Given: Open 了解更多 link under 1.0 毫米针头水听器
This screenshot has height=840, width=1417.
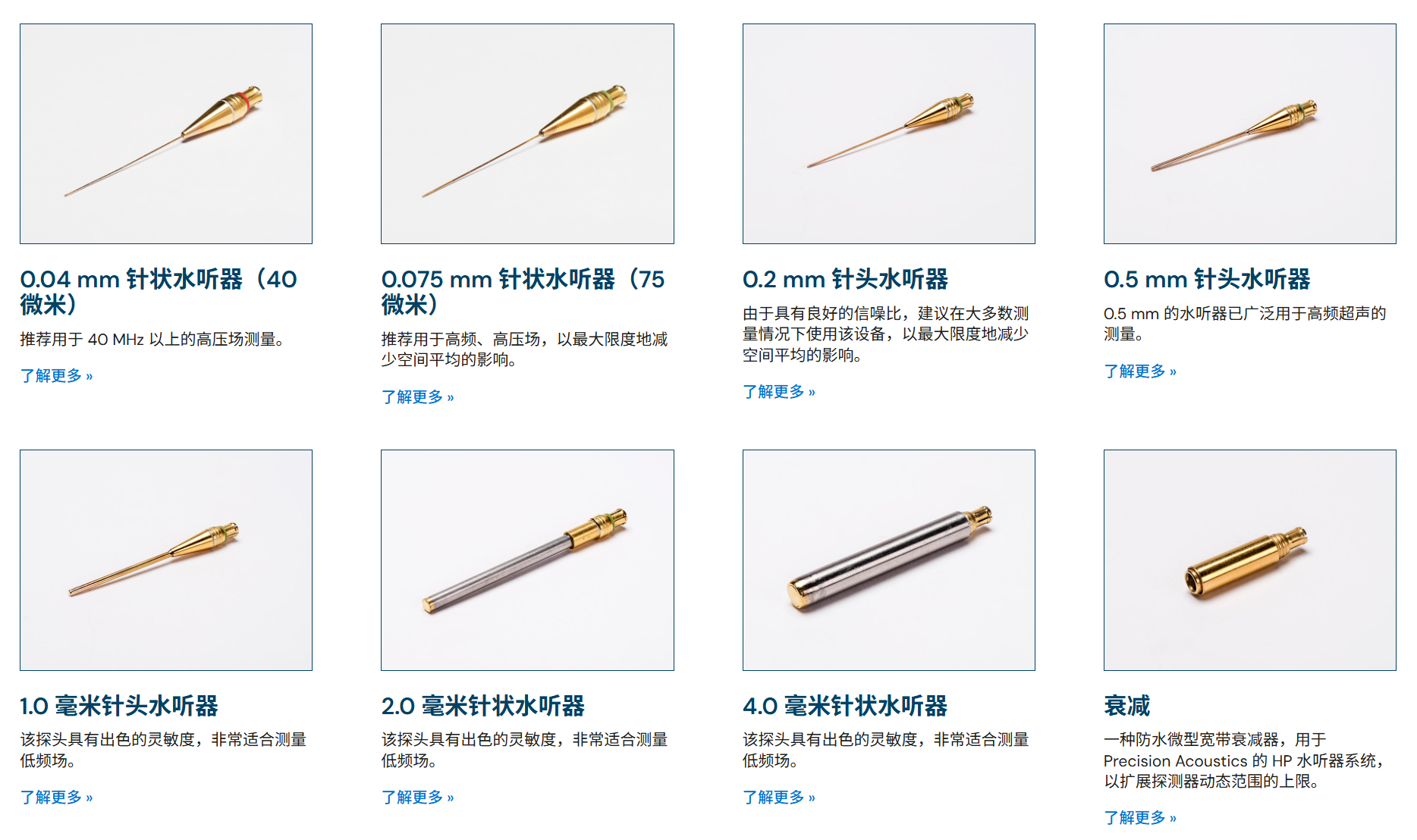Looking at the screenshot, I should click(x=56, y=798).
